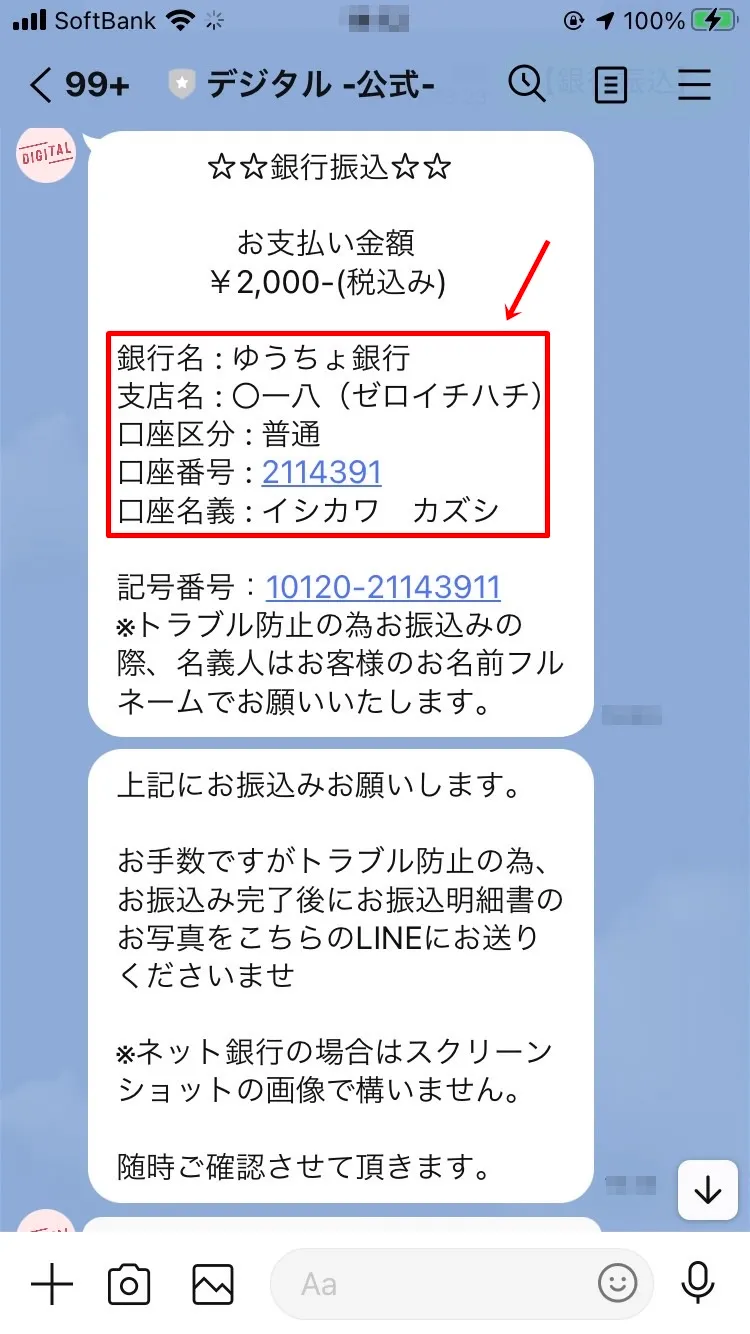Record a voice message
This screenshot has width=750, height=1334.
(697, 1283)
